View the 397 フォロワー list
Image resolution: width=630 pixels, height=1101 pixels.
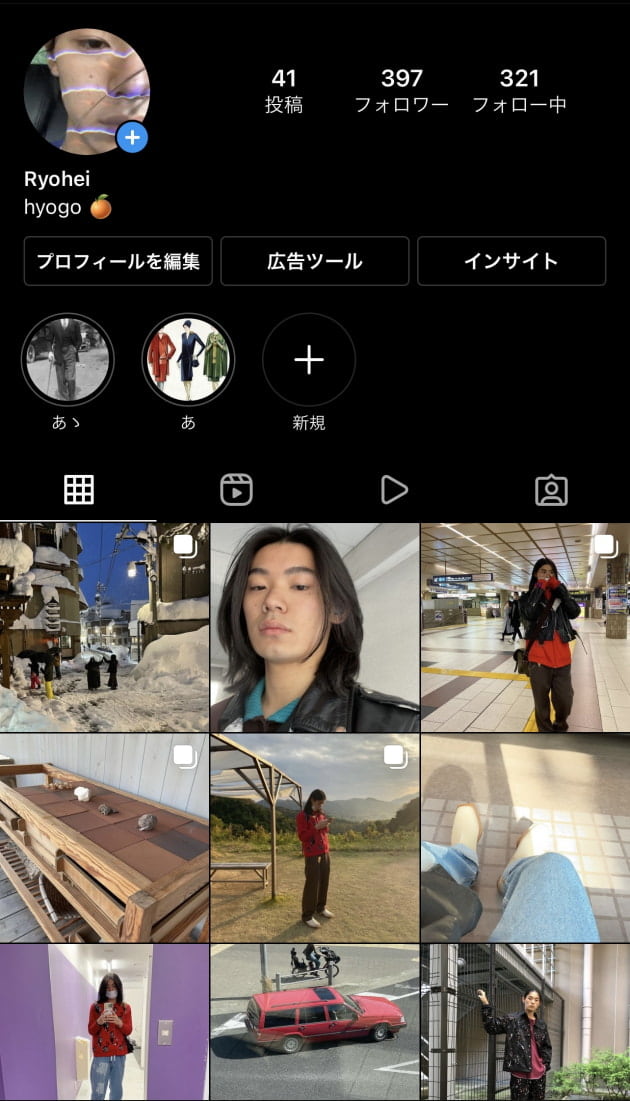pos(401,90)
